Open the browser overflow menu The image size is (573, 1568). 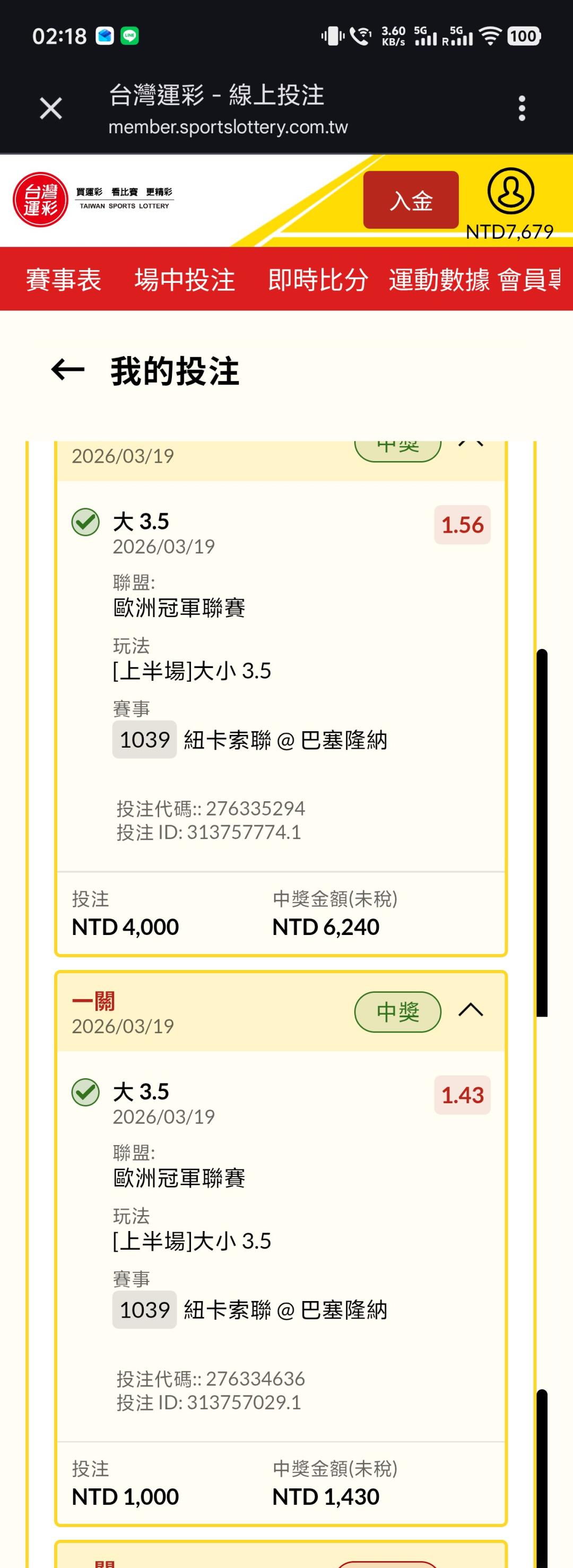[521, 108]
